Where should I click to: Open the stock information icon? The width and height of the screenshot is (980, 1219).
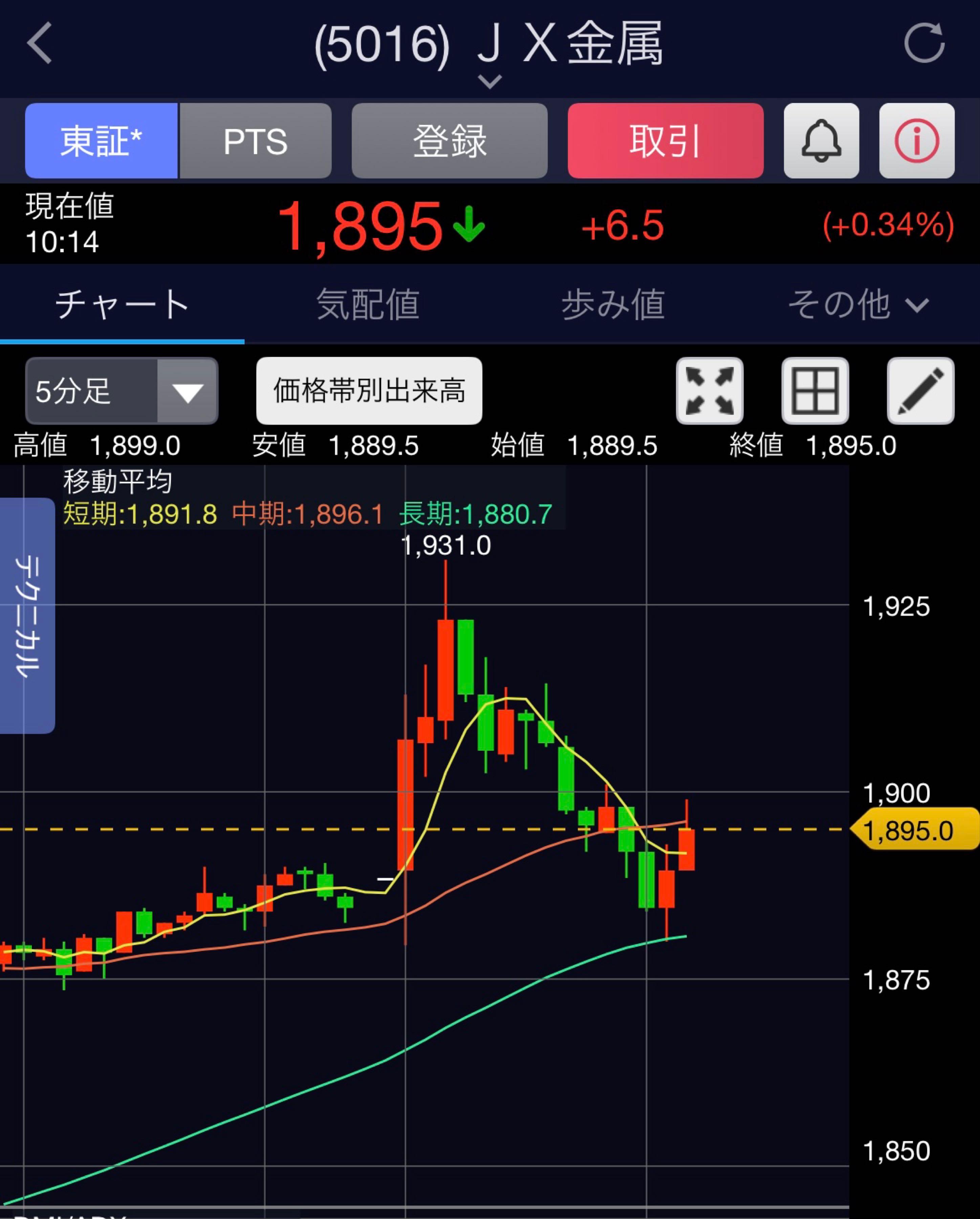click(916, 141)
